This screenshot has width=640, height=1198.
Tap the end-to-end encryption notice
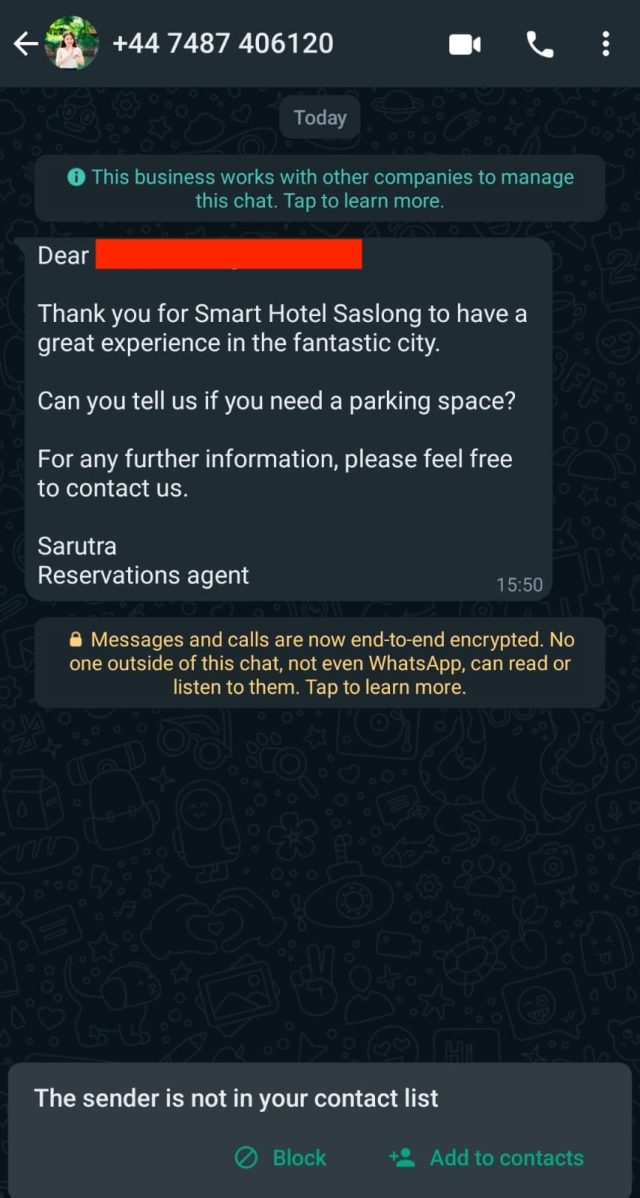tap(320, 663)
